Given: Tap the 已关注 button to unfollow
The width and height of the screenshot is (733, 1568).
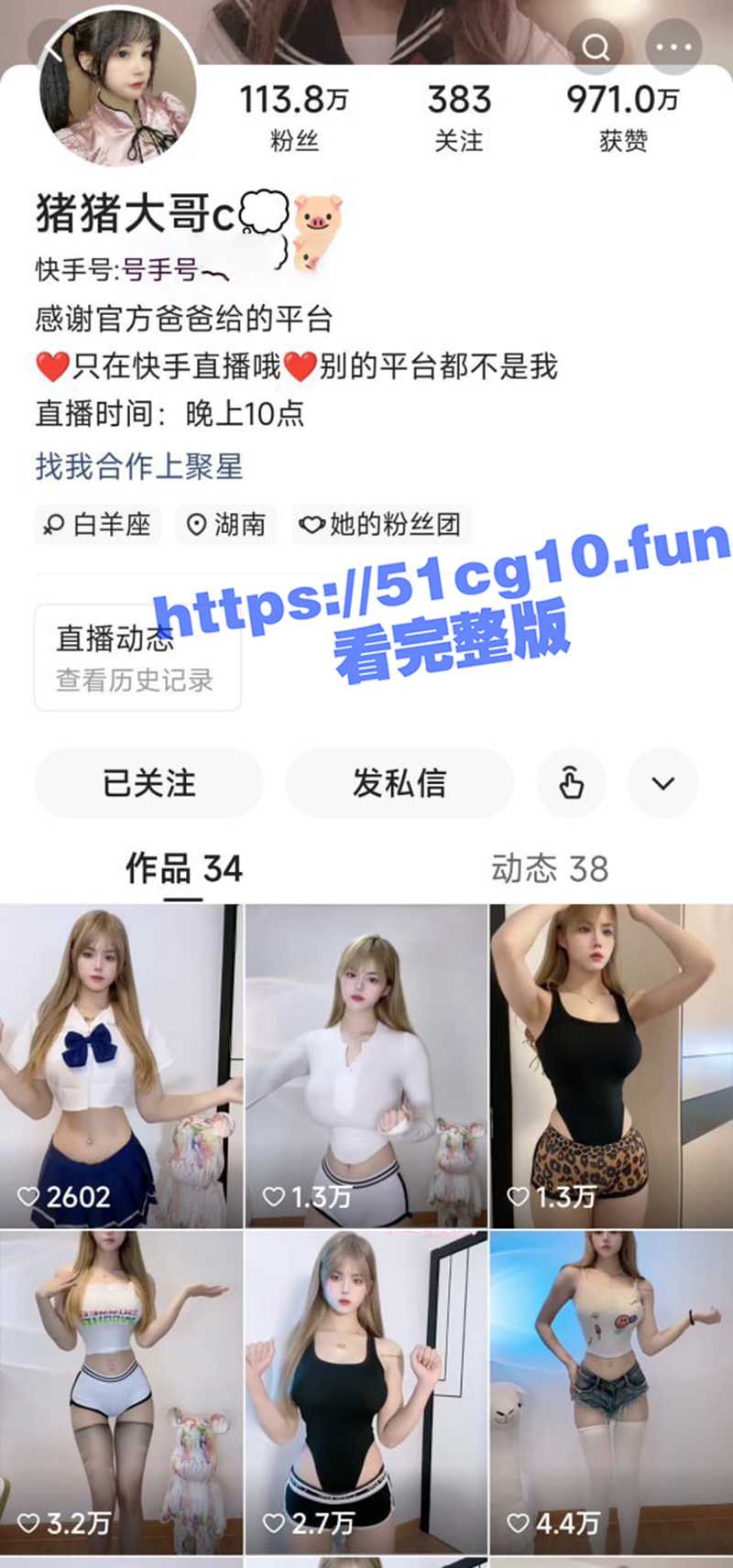Looking at the screenshot, I should tap(148, 783).
